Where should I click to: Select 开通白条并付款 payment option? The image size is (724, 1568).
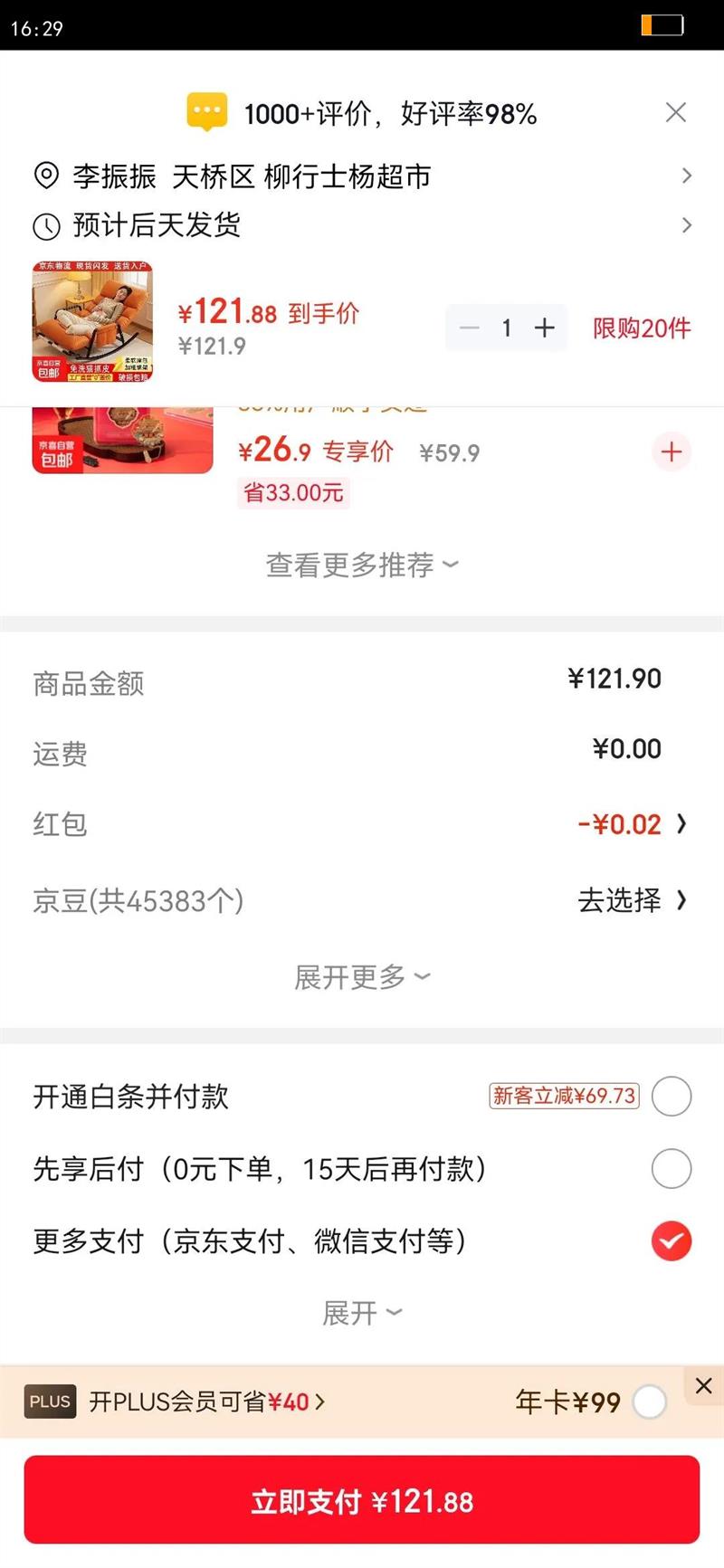pyautogui.click(x=671, y=1097)
